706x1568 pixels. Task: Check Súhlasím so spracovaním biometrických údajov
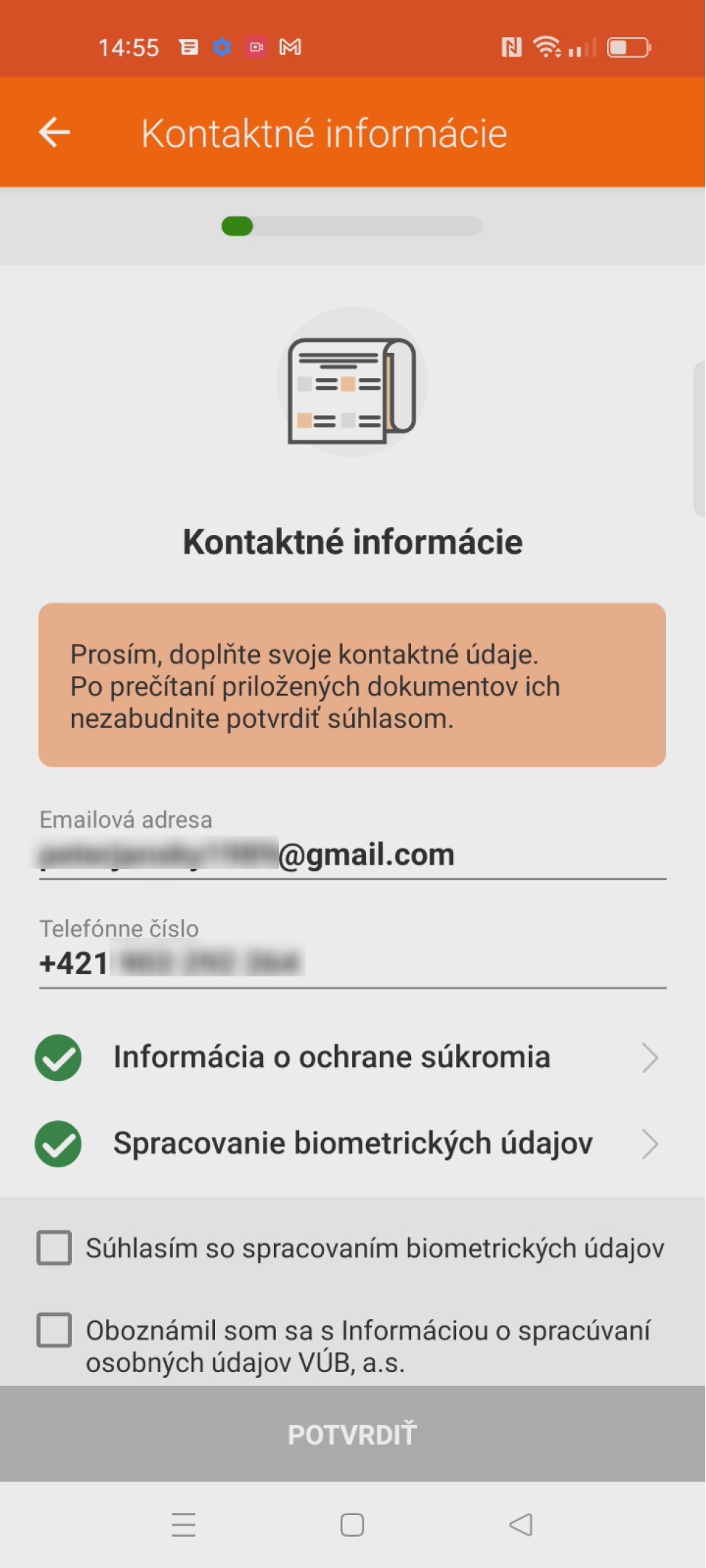click(54, 1248)
